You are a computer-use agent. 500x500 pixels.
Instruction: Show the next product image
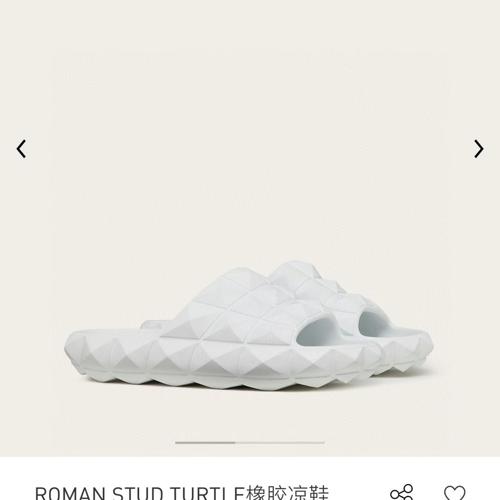[479, 149]
